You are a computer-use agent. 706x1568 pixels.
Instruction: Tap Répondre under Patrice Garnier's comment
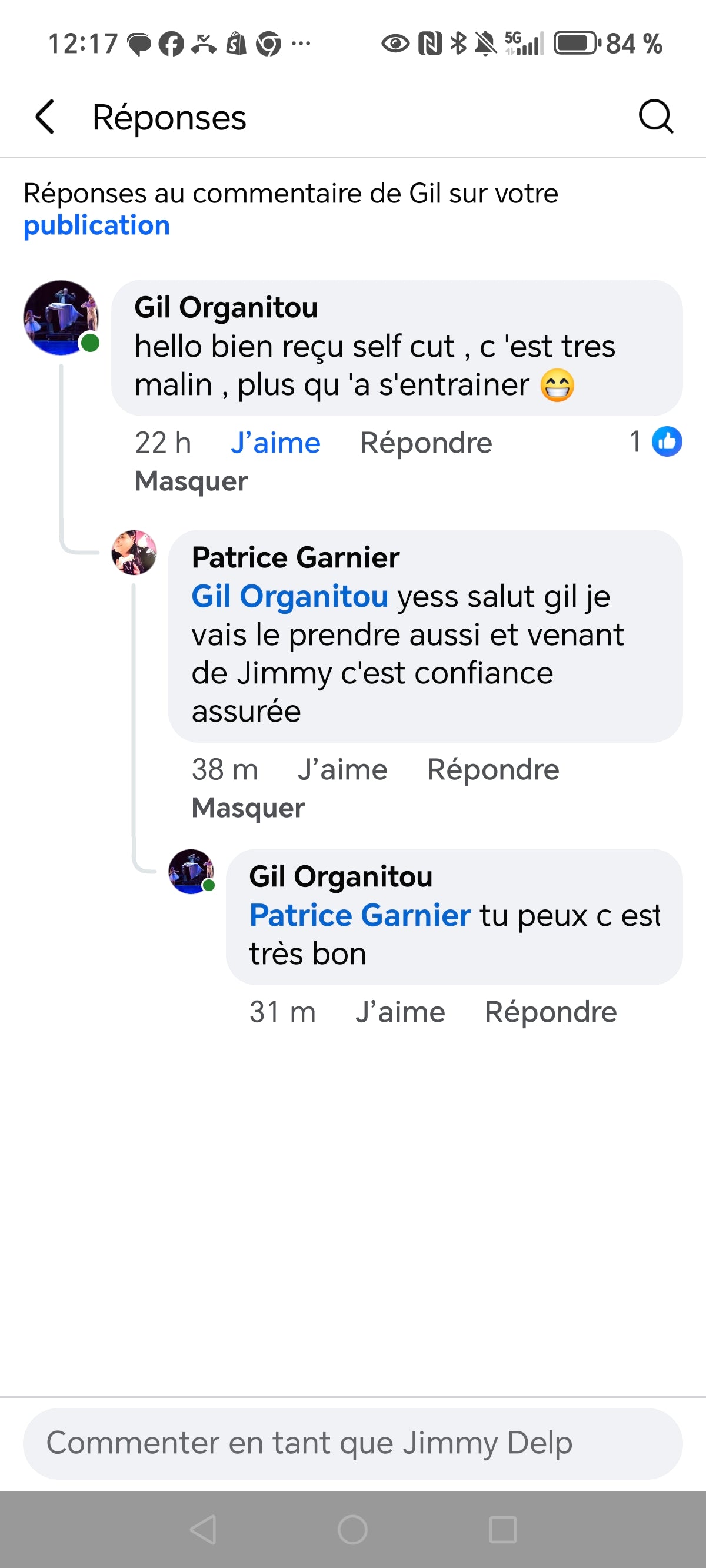492,769
